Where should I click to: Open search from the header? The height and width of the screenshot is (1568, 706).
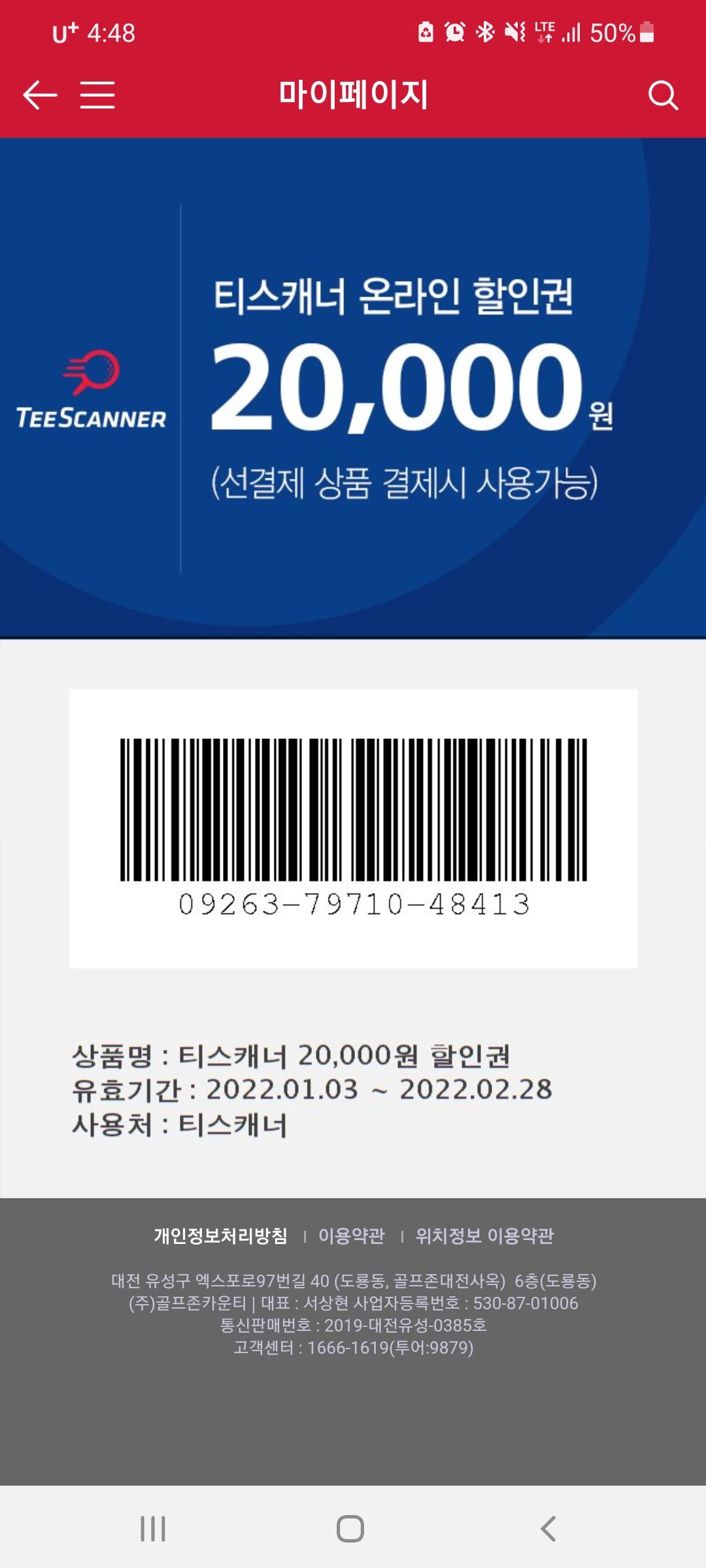[663, 95]
